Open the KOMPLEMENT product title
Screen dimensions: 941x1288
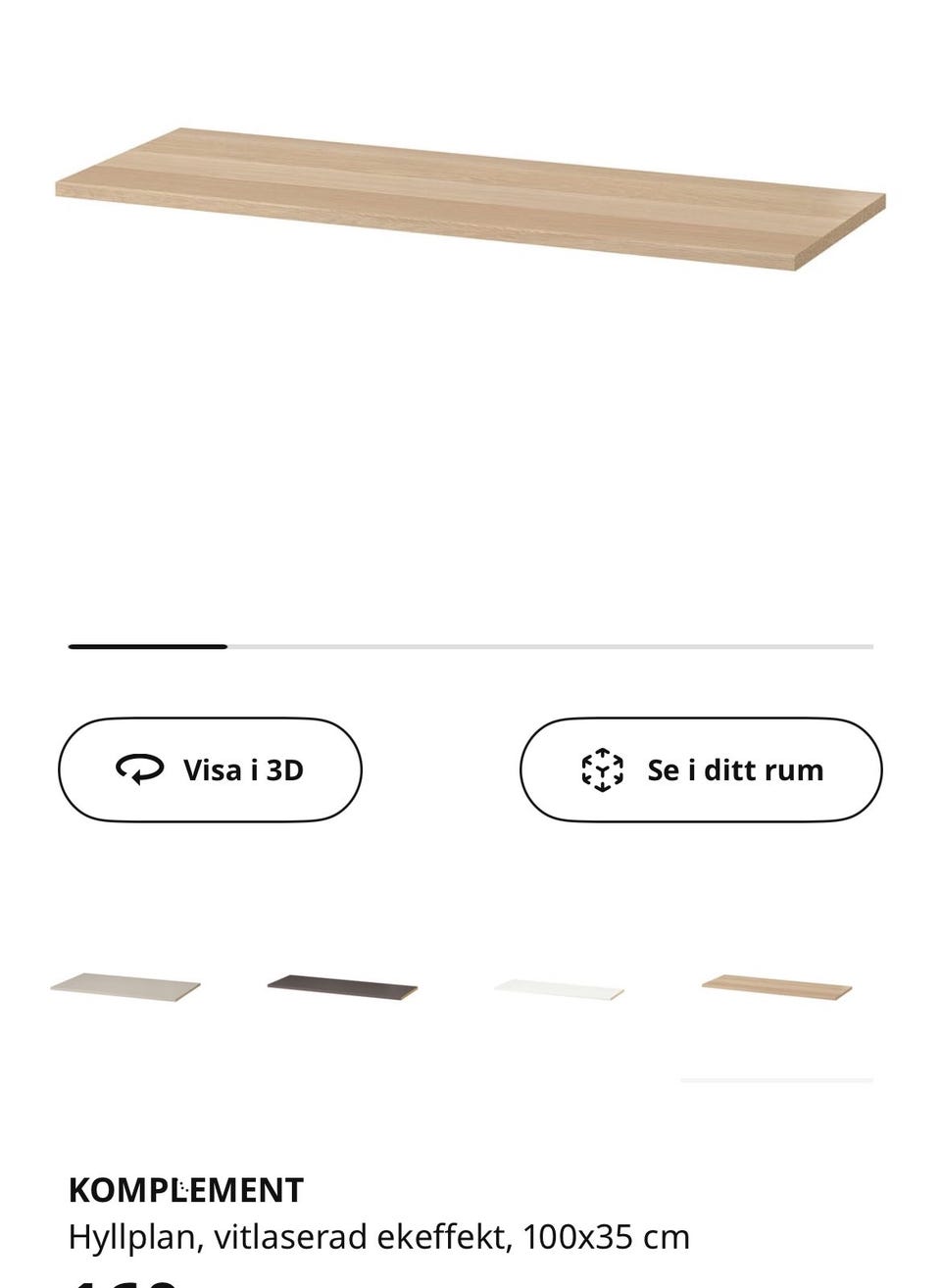click(x=184, y=1190)
